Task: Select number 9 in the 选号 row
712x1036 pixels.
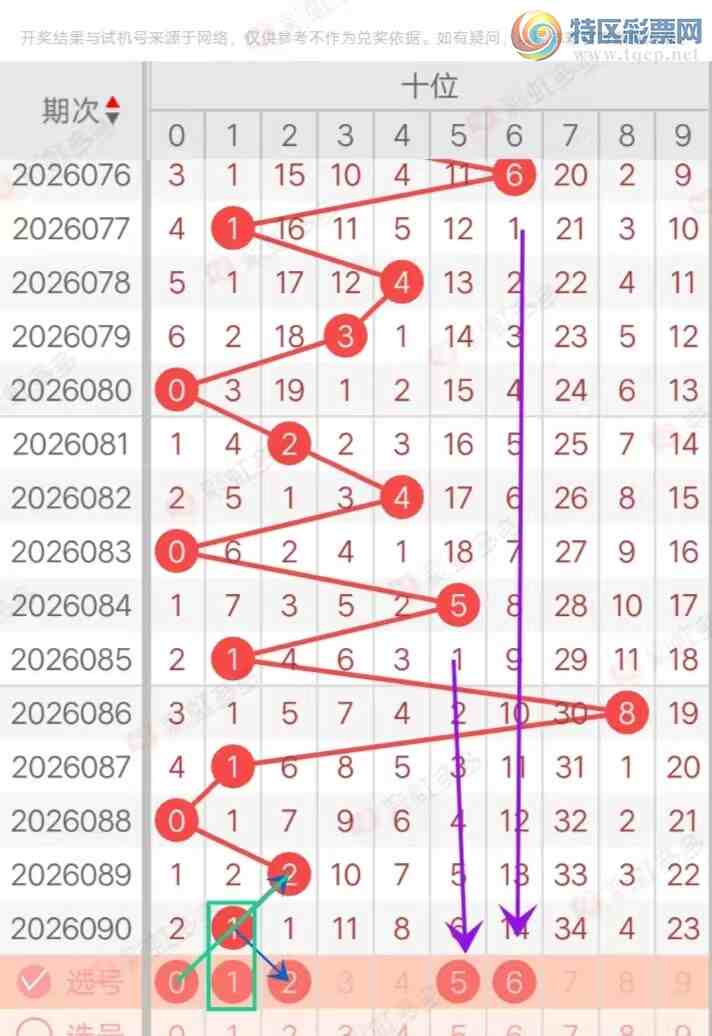Action: [683, 984]
